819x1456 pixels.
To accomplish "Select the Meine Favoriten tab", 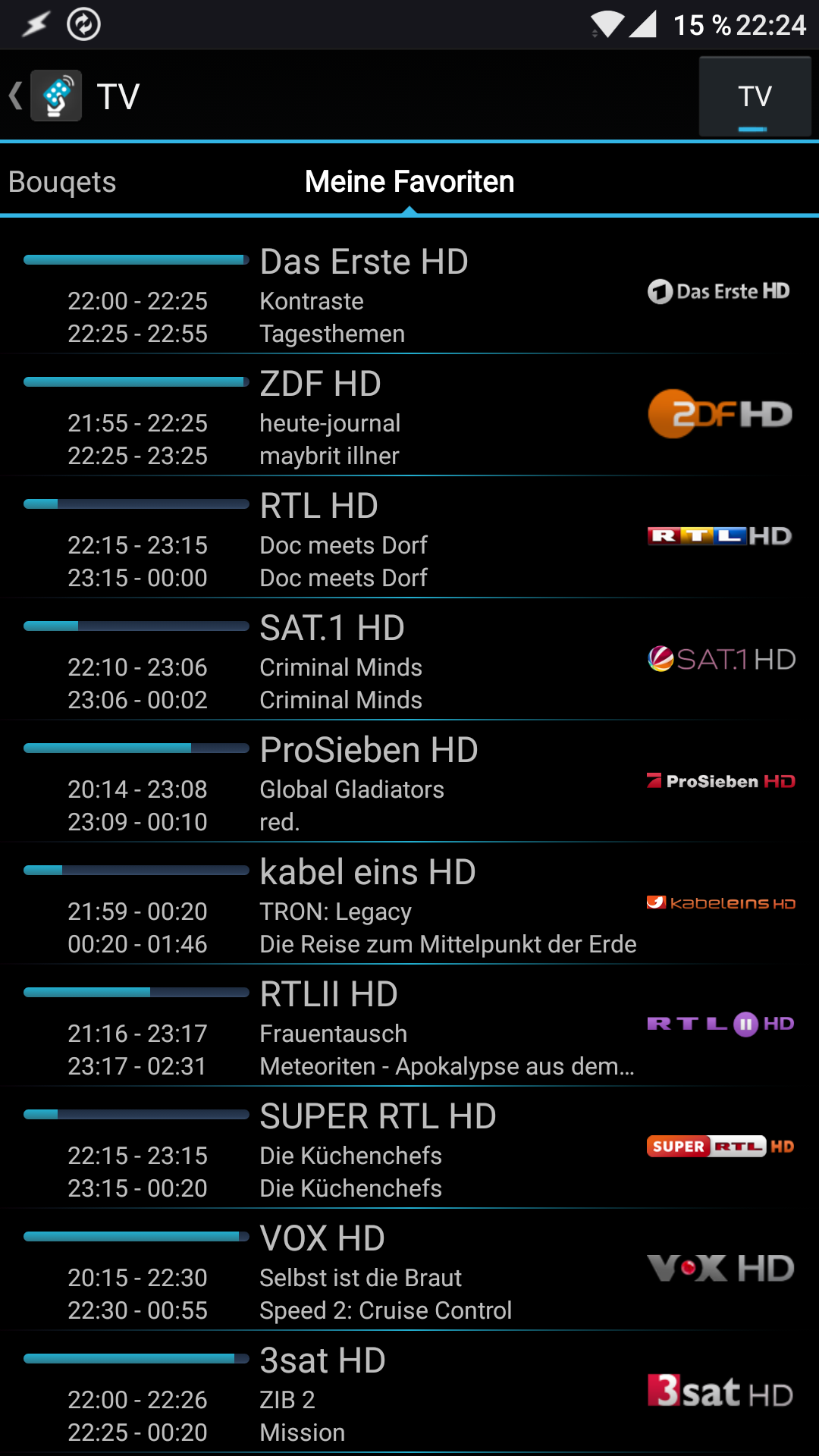I will tap(409, 182).
